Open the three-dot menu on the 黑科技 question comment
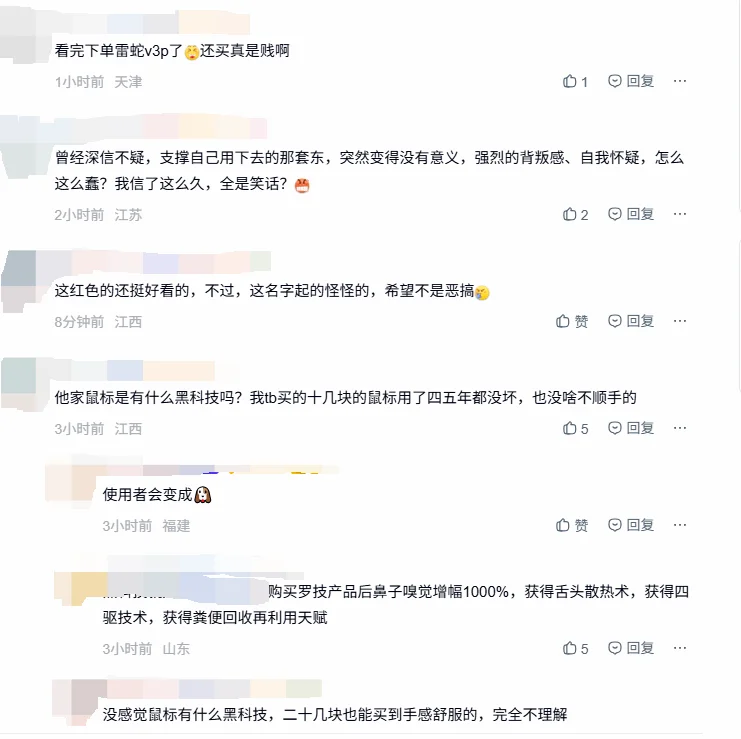The image size is (741, 739). click(x=680, y=428)
